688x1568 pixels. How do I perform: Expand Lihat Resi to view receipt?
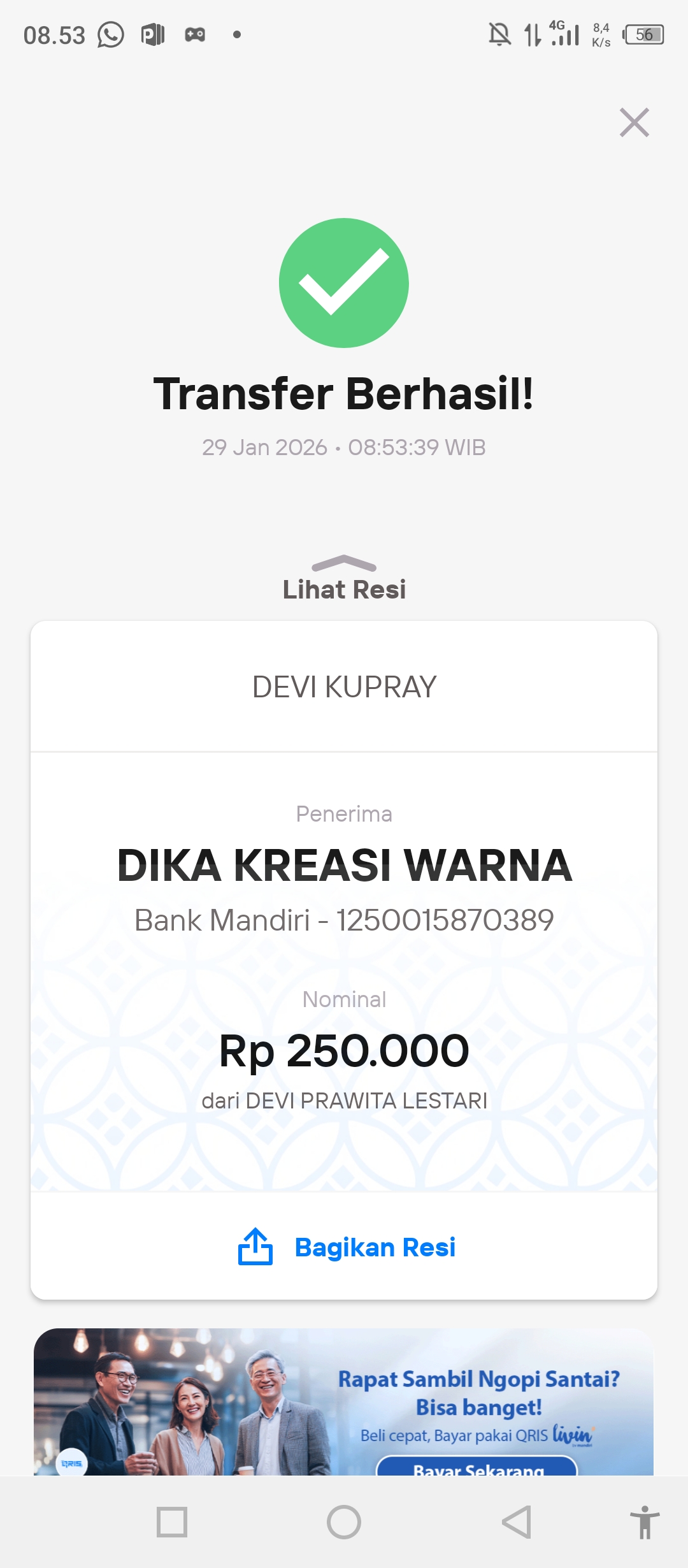[344, 579]
